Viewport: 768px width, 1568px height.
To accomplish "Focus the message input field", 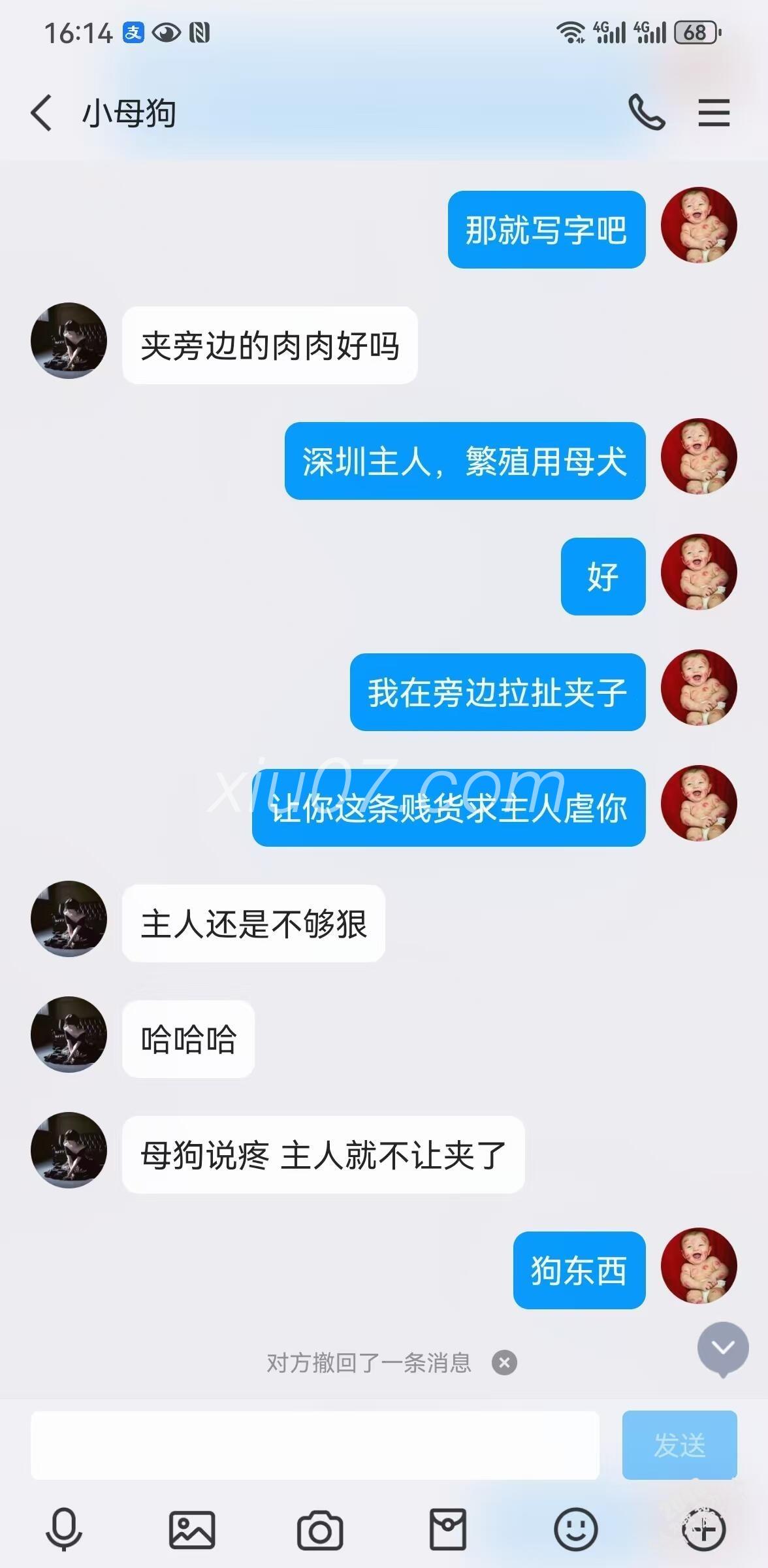I will point(315,1445).
